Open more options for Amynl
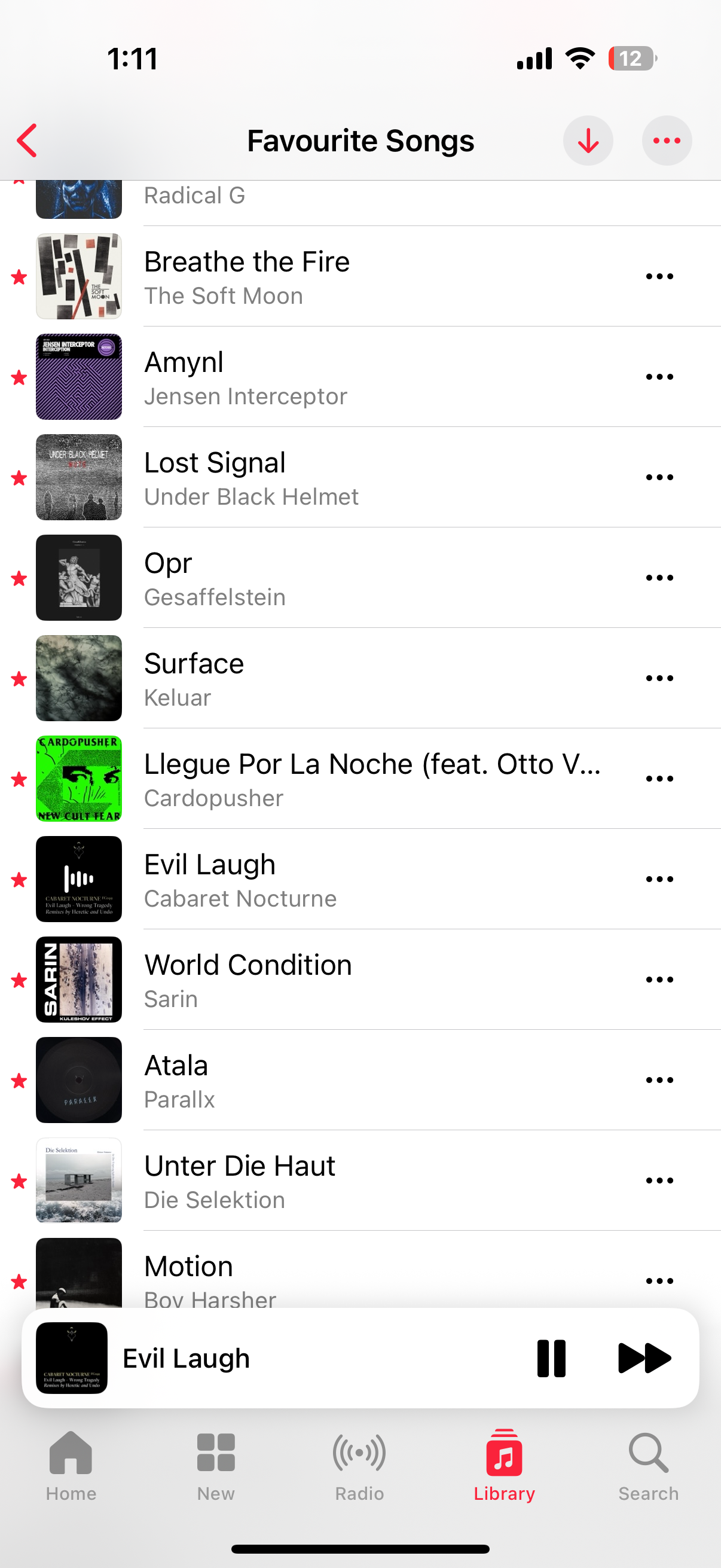721x1568 pixels. tap(659, 377)
